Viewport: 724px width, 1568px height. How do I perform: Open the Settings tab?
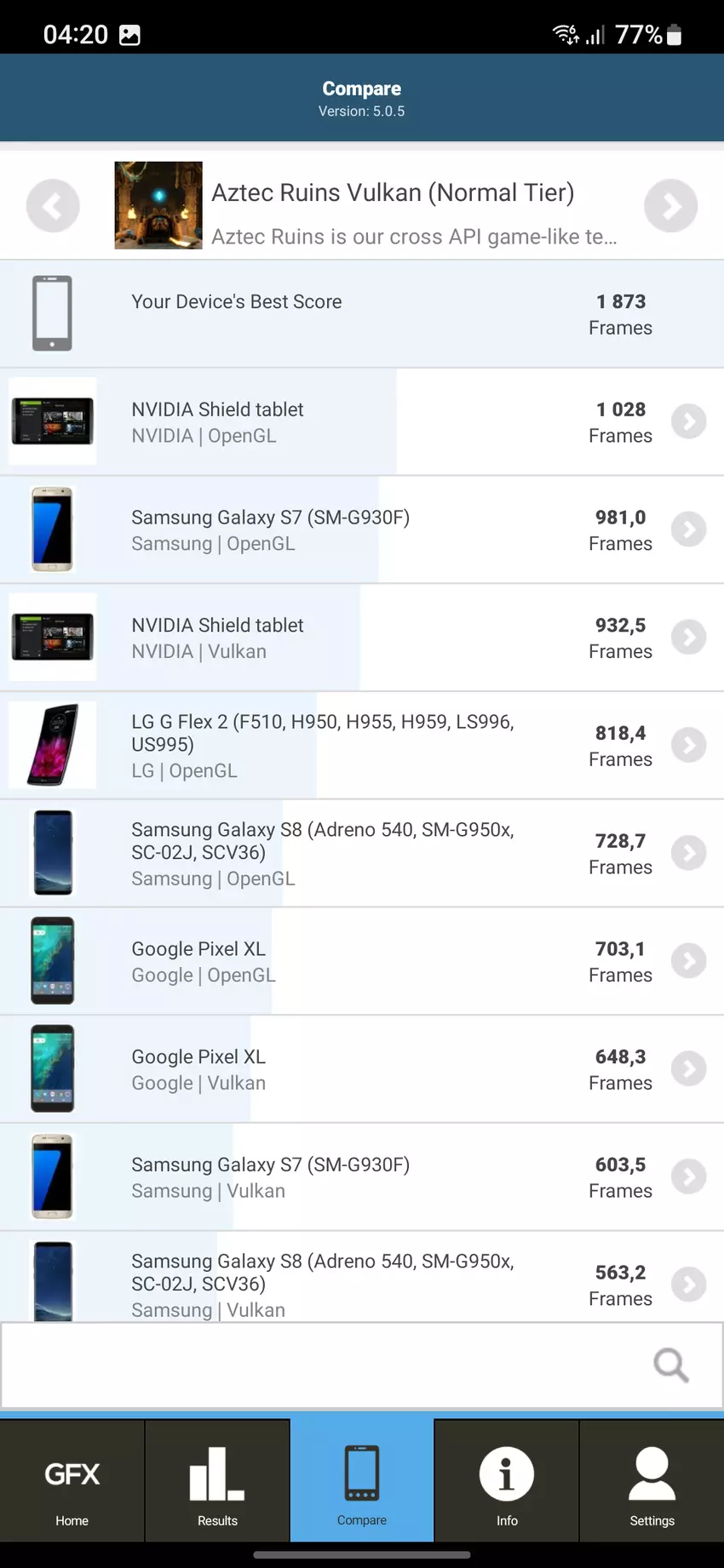(652, 1482)
